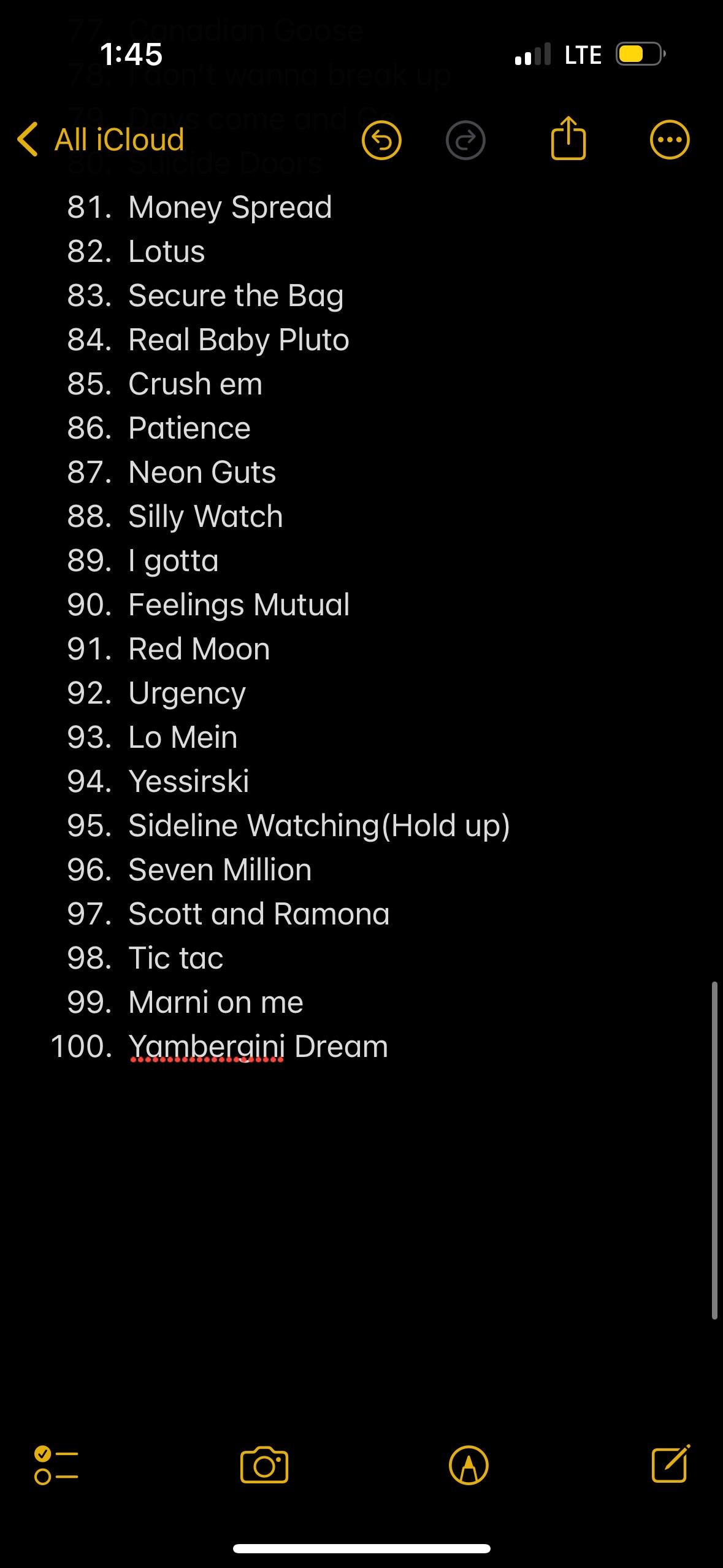The width and height of the screenshot is (723, 1568).
Task: Tap the back chevron next to All iCloud
Action: tap(26, 139)
